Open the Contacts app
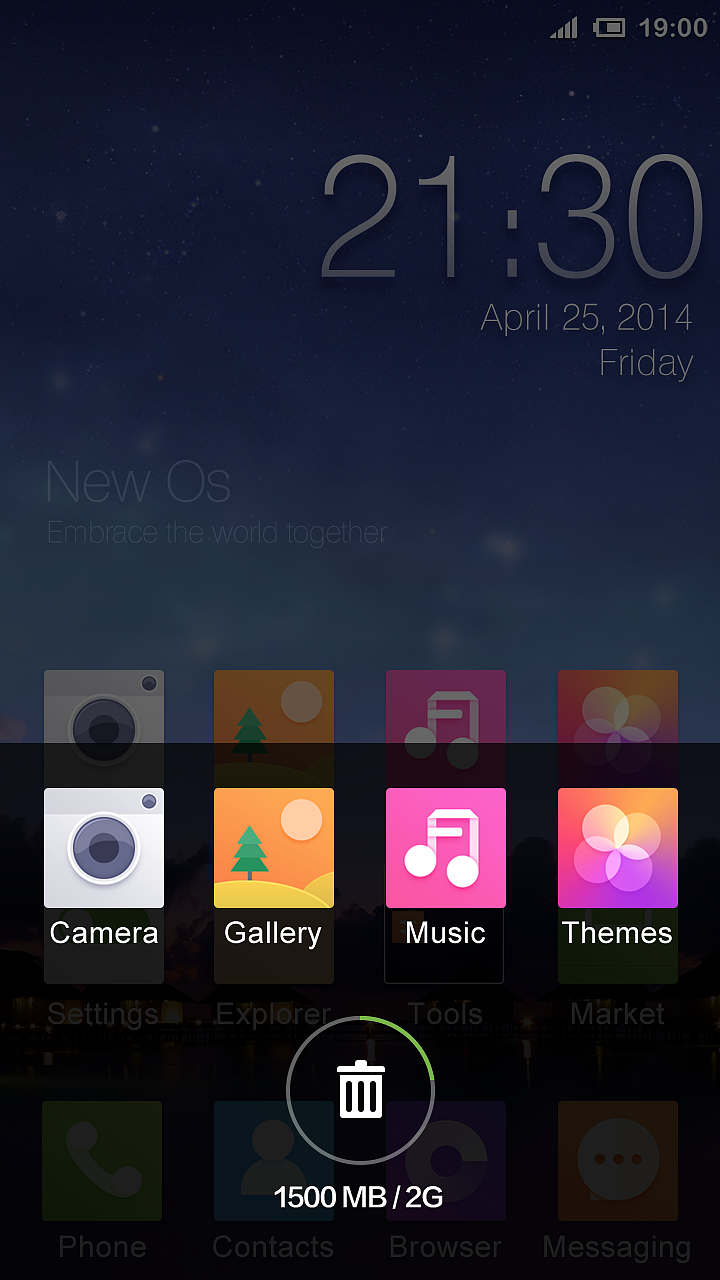The width and height of the screenshot is (720, 1280). pos(273,1160)
